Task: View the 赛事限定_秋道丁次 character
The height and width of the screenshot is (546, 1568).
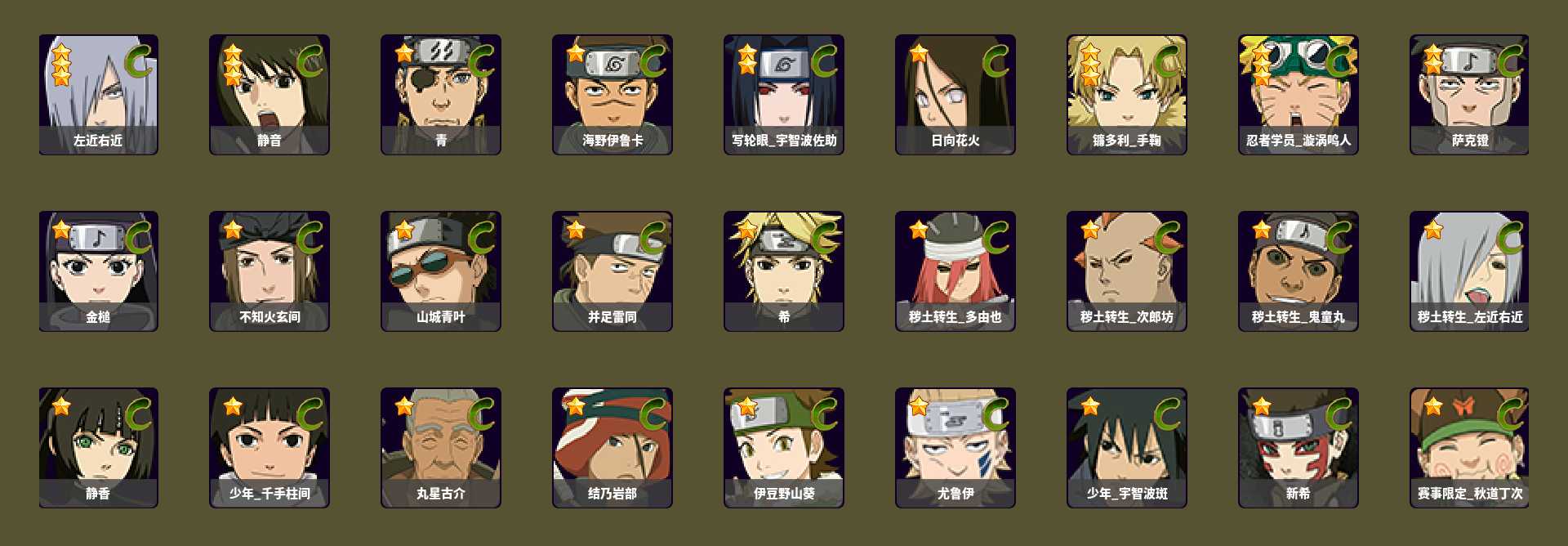Action: coord(1469,447)
